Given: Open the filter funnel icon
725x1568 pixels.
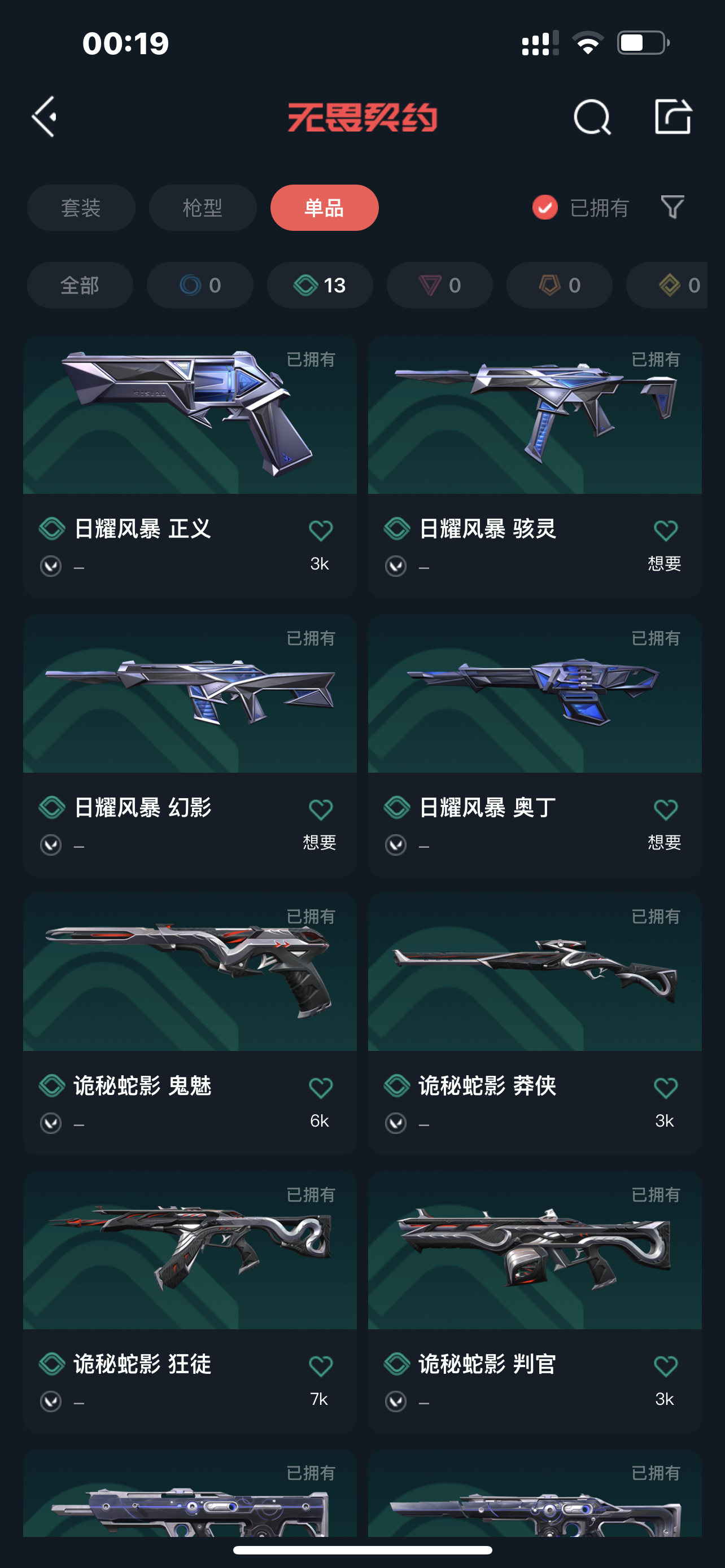Looking at the screenshot, I should [672, 207].
